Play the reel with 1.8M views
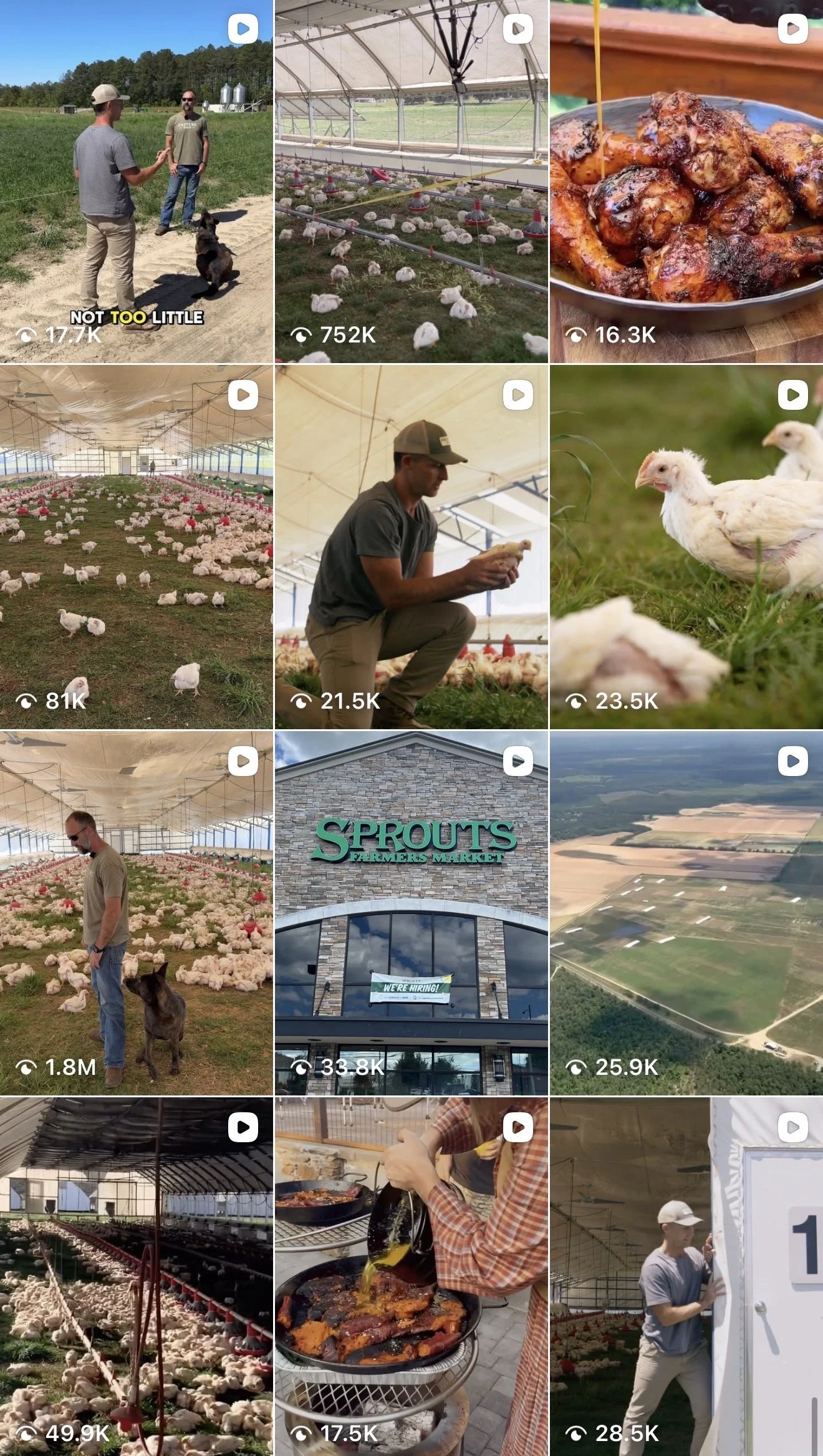Viewport: 823px width, 1456px height. [x=137, y=913]
